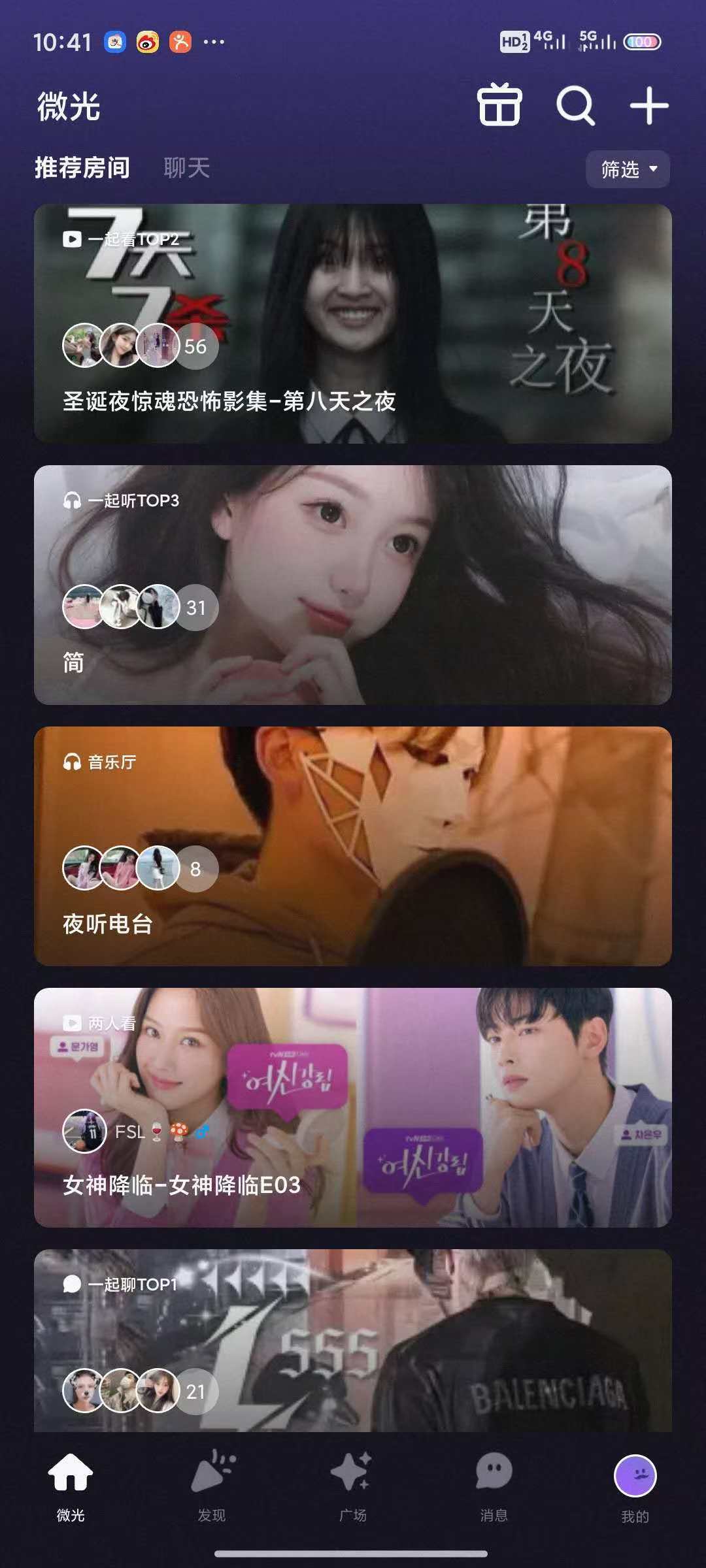Tap the plus icon to create
706x1568 pixels.
click(x=648, y=105)
